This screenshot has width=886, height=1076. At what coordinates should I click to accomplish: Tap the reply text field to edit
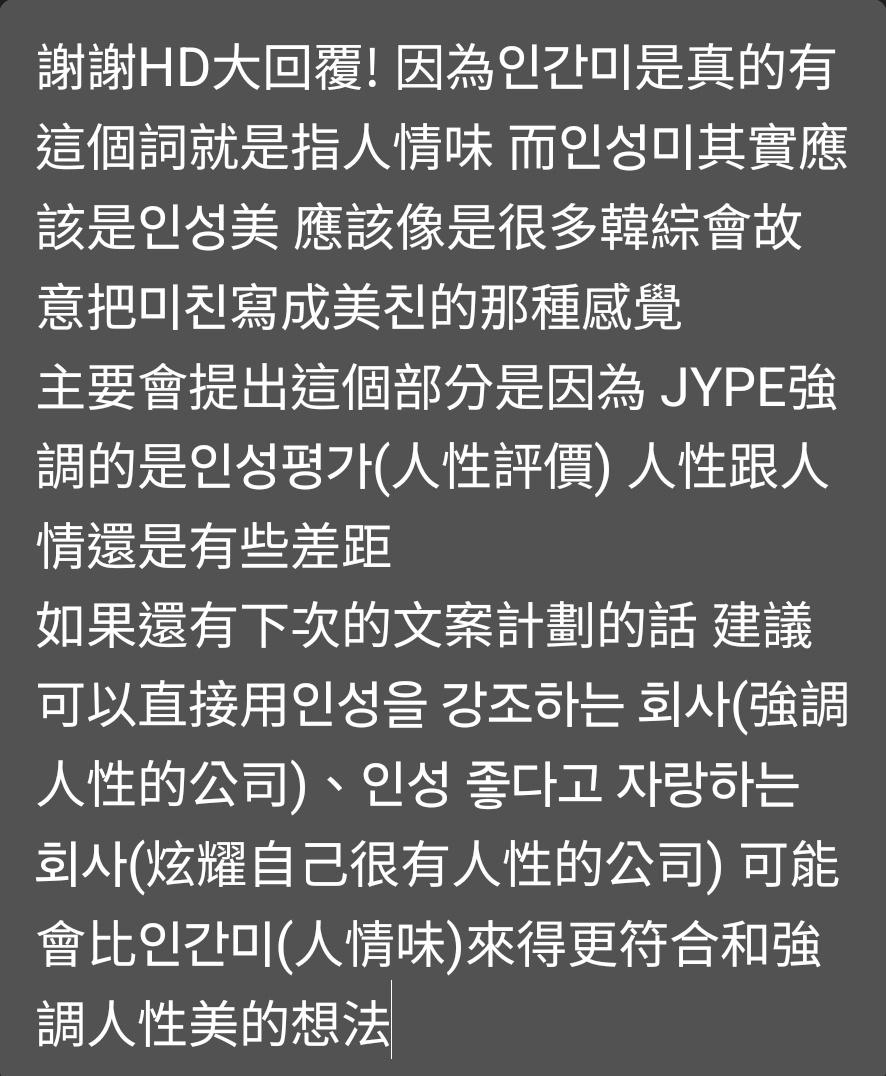pyautogui.click(x=443, y=540)
